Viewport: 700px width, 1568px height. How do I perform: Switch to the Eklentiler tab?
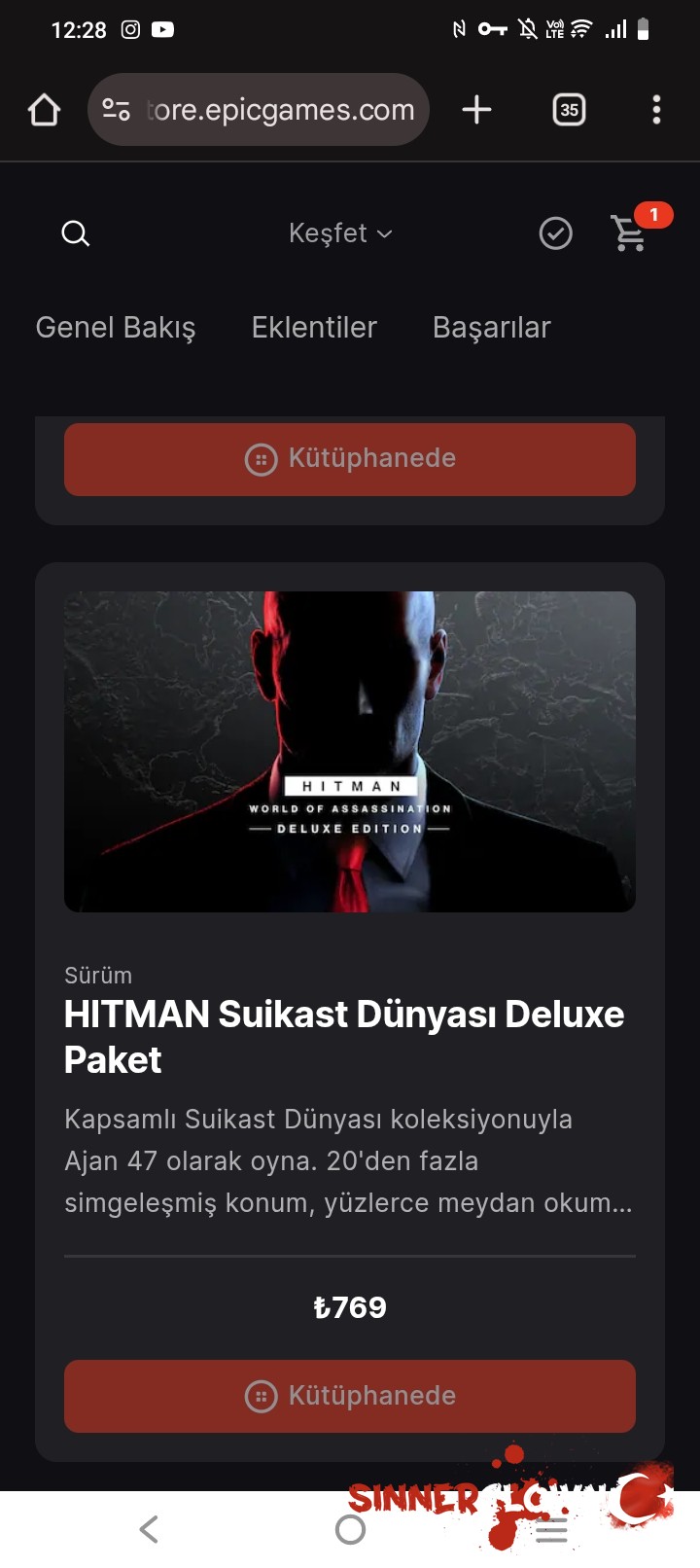pyautogui.click(x=314, y=328)
